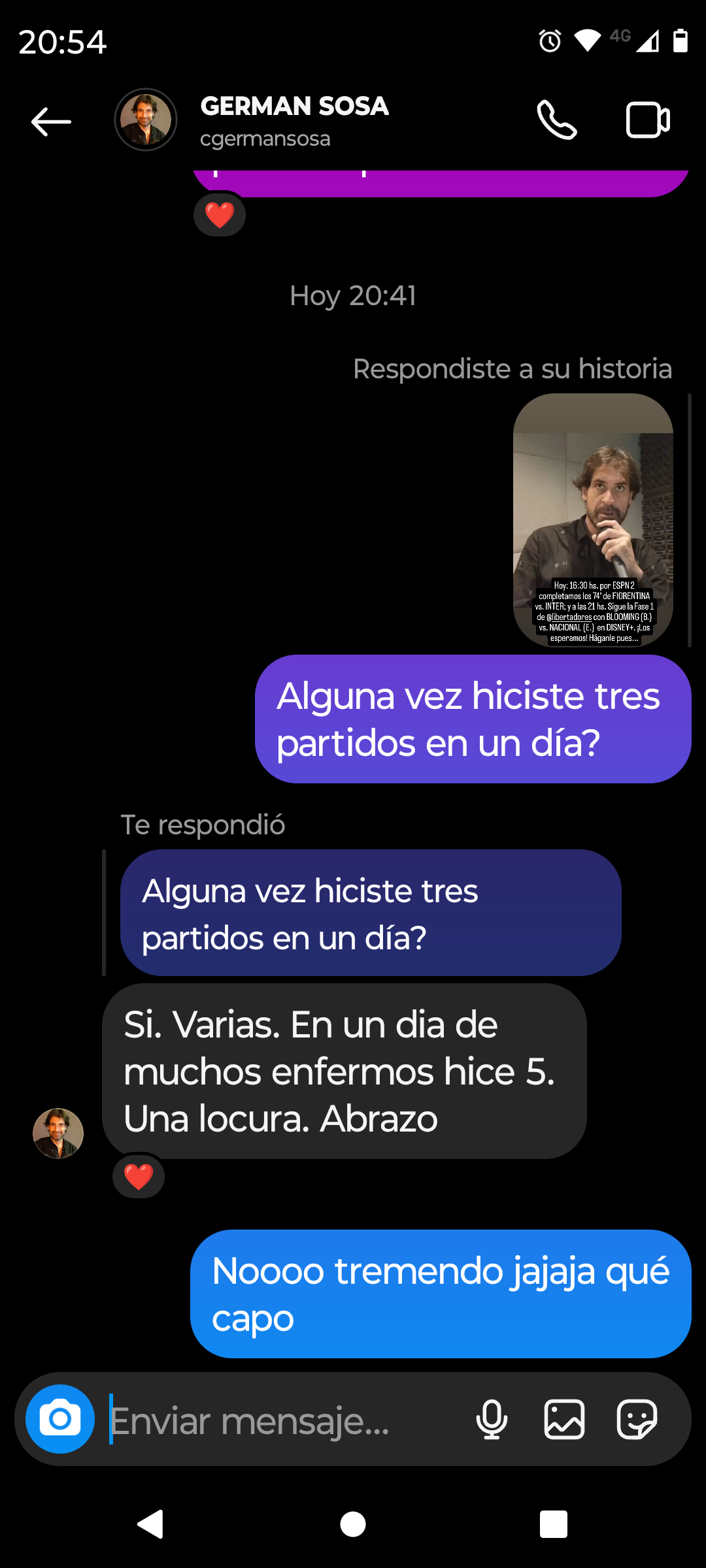
Task: Tap the quoted reply bubble under 'Te respondió'
Action: click(x=371, y=913)
